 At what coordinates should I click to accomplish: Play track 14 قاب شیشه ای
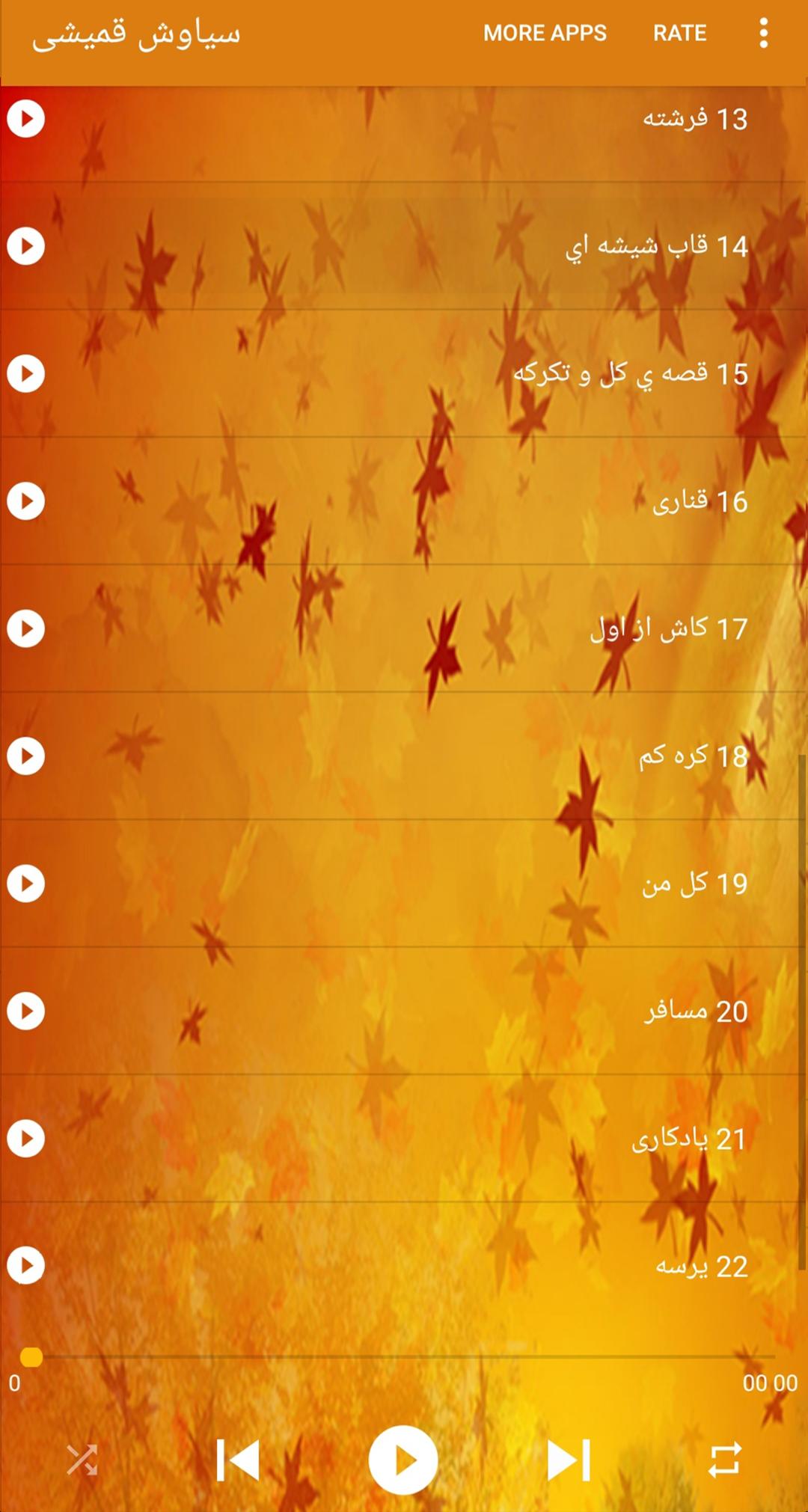26,246
